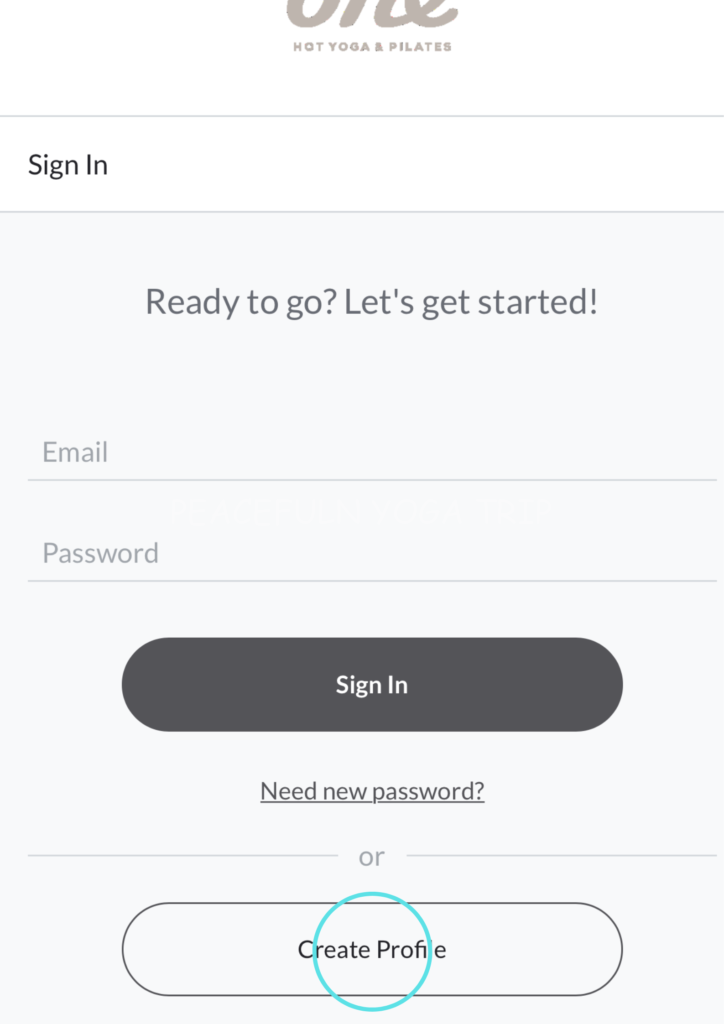Open the Need new password link

tap(372, 791)
